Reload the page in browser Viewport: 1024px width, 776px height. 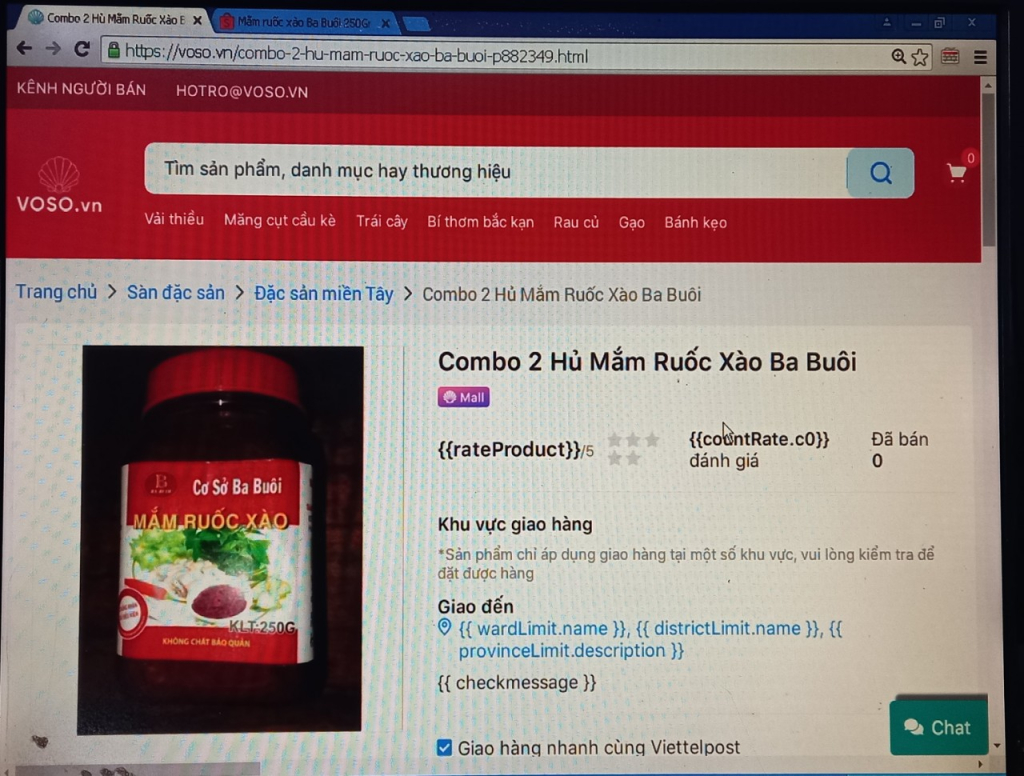point(82,50)
